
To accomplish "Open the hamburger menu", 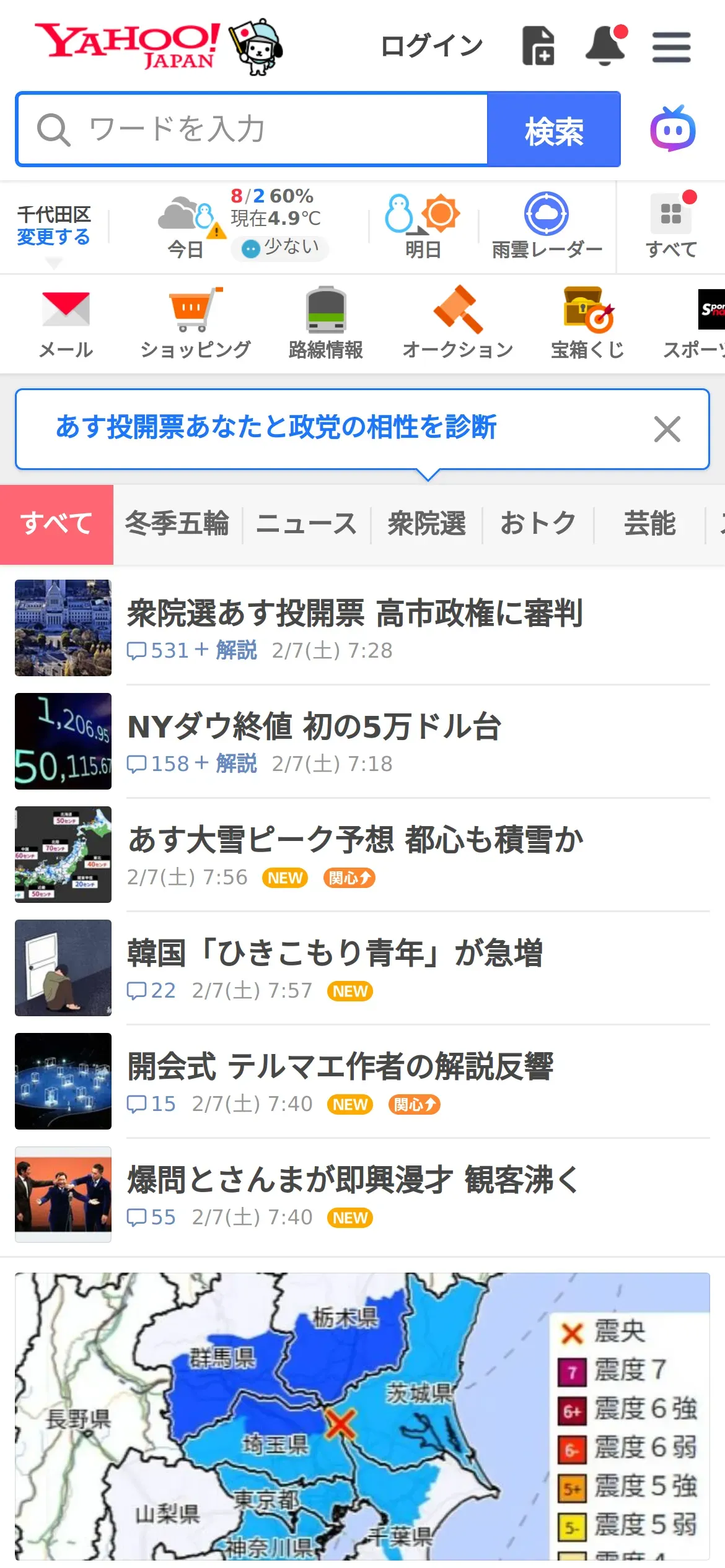I will tap(671, 47).
